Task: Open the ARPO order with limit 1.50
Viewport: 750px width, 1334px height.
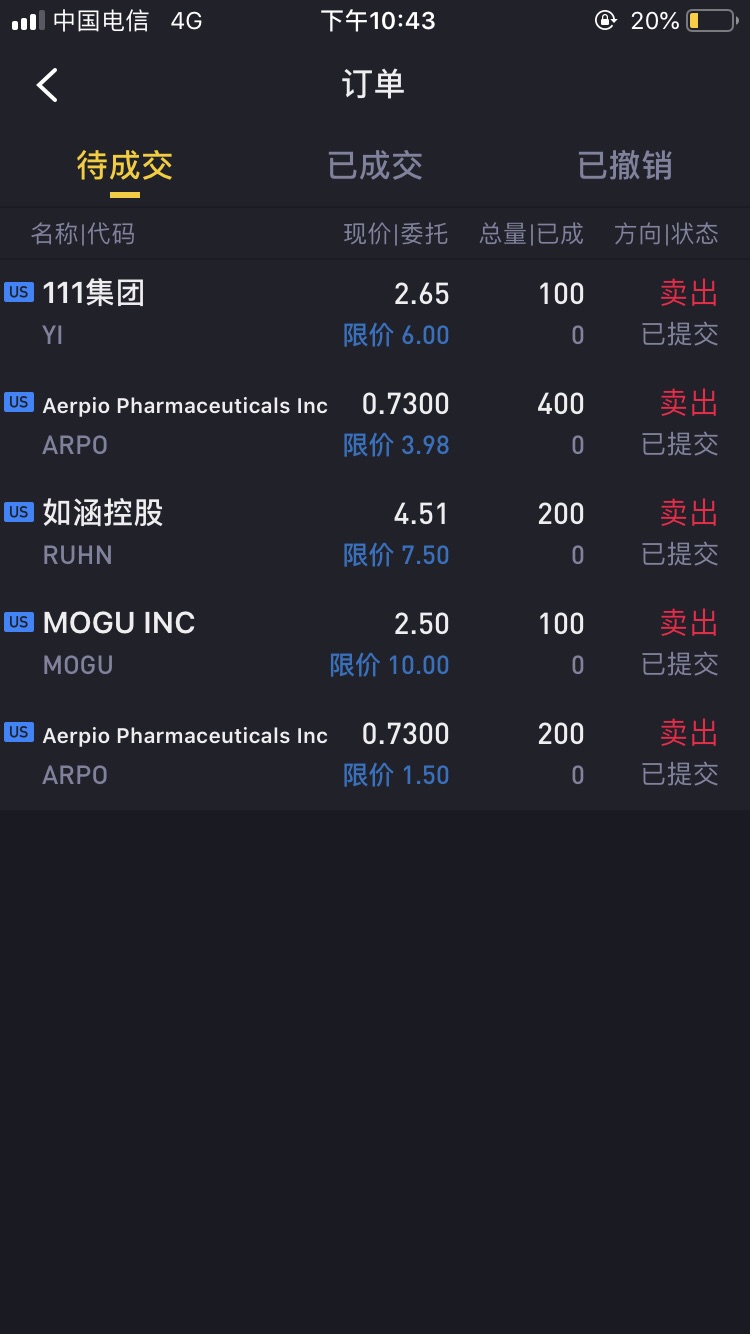Action: tap(375, 754)
